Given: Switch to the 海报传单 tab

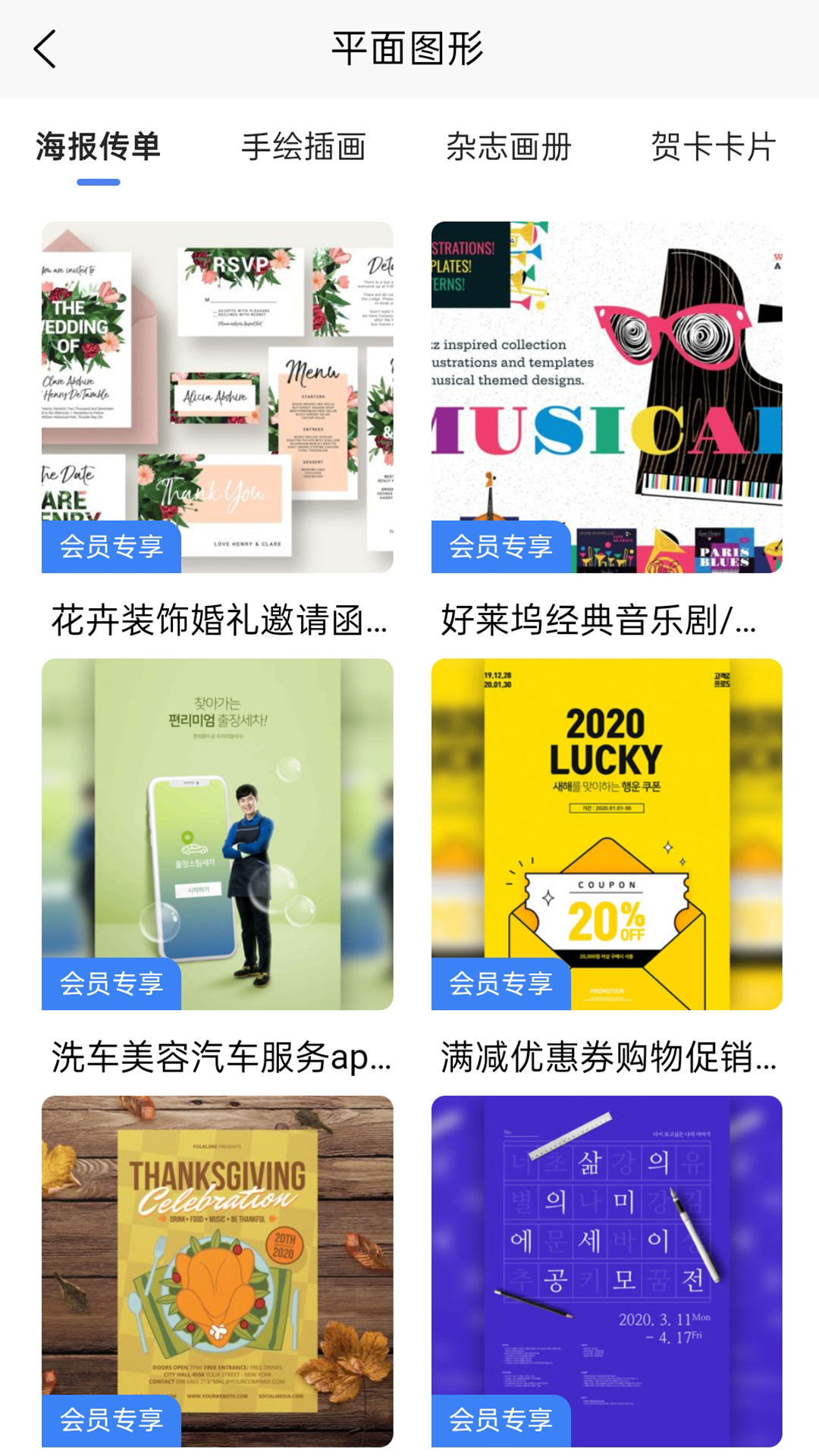Looking at the screenshot, I should [98, 149].
